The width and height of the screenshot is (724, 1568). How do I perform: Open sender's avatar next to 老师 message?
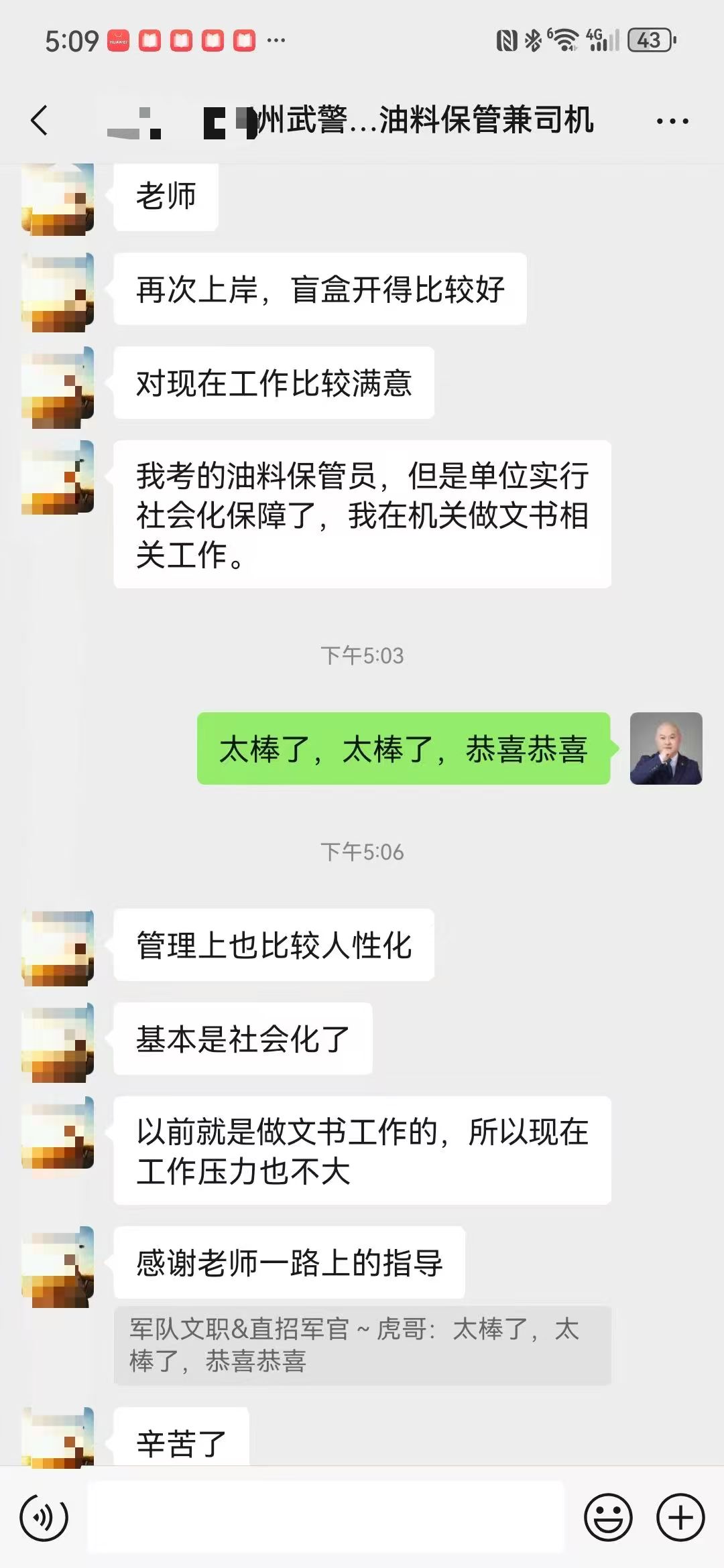pyautogui.click(x=58, y=200)
